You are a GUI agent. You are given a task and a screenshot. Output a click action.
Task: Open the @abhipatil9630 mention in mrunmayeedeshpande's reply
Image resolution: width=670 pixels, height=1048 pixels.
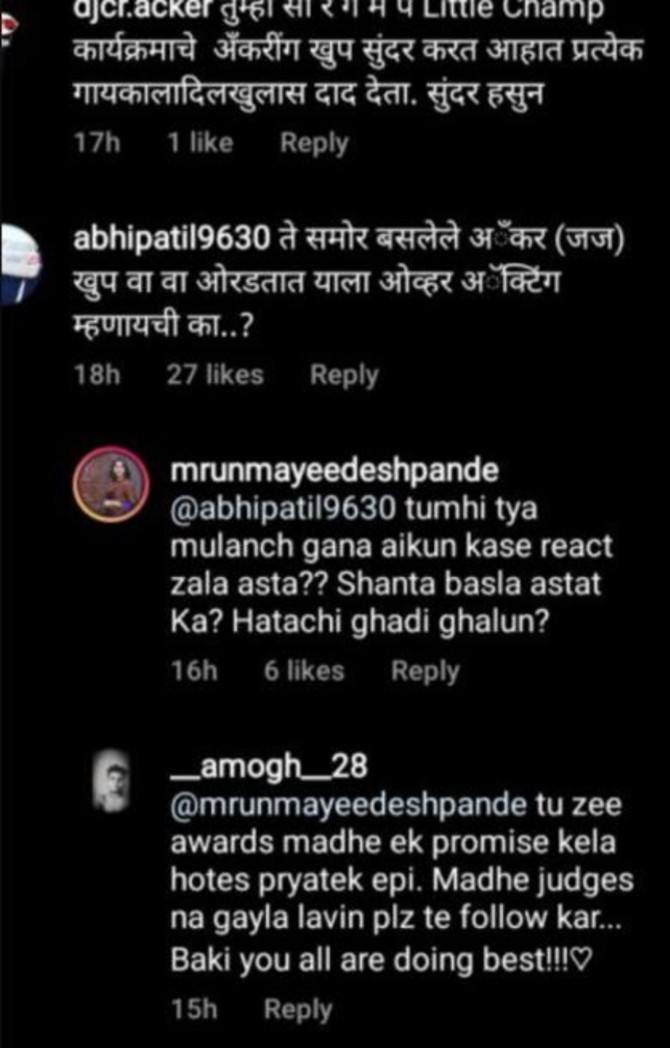click(285, 508)
